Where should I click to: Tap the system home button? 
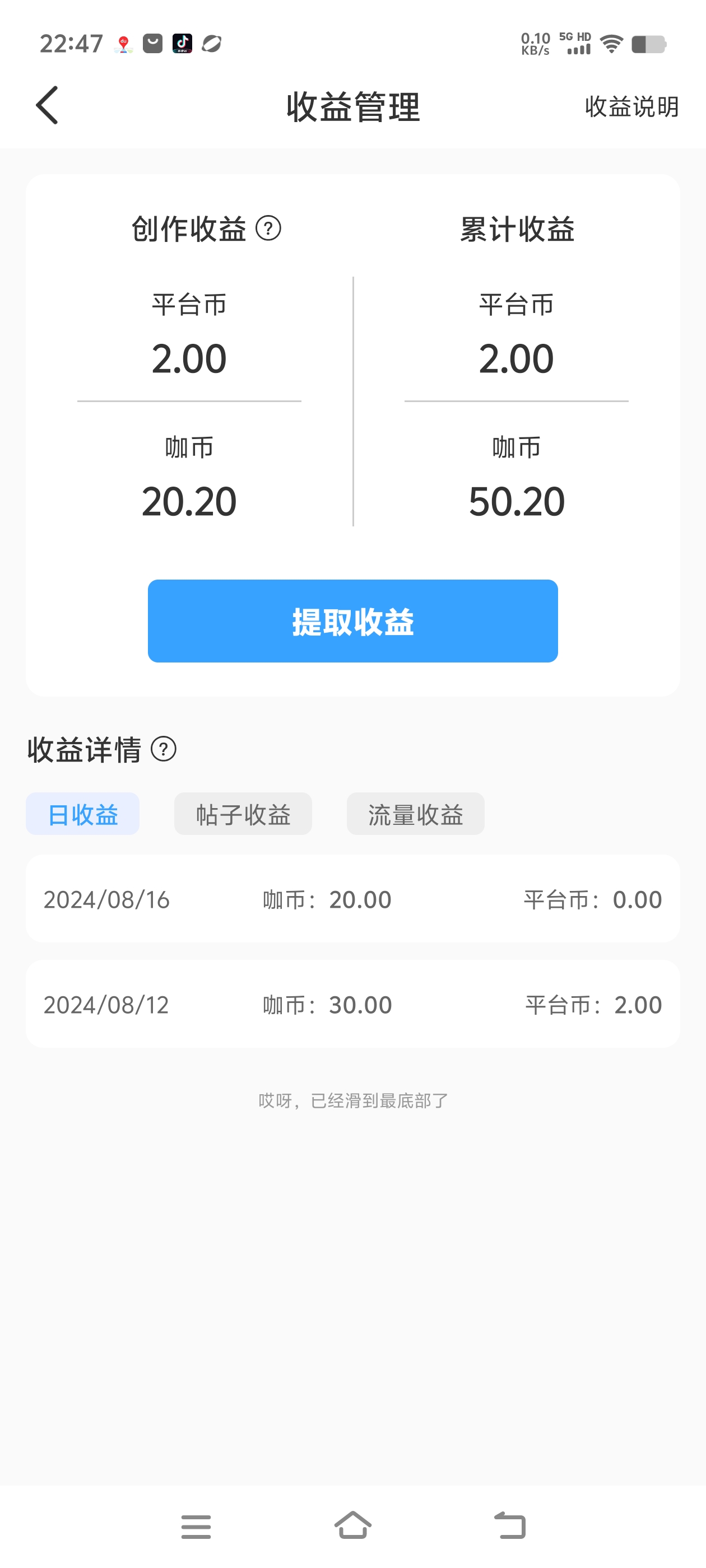(352, 1525)
